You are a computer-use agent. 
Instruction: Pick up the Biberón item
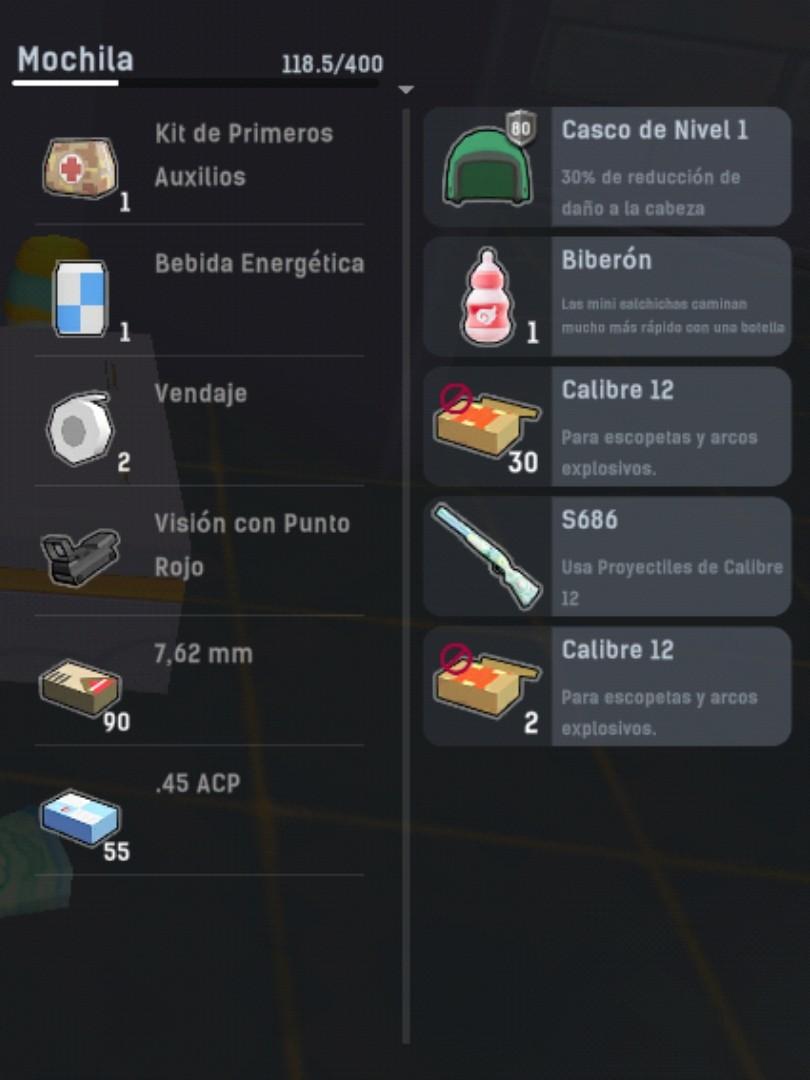[x=607, y=296]
